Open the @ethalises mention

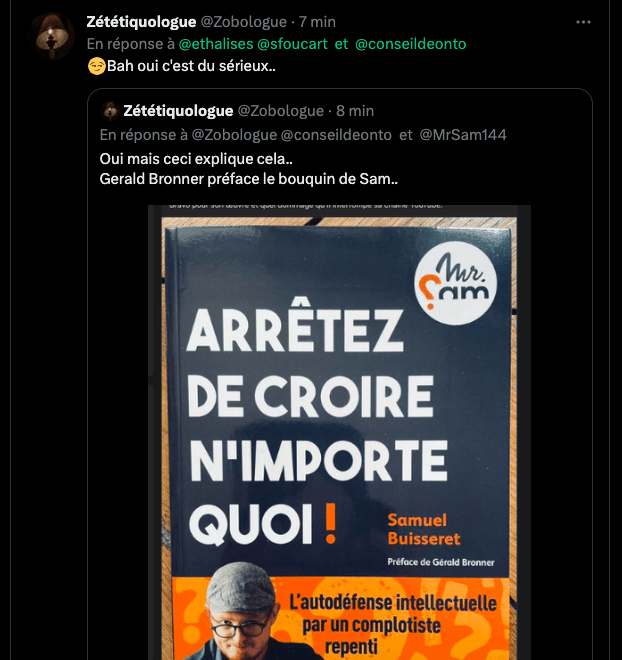click(x=214, y=44)
